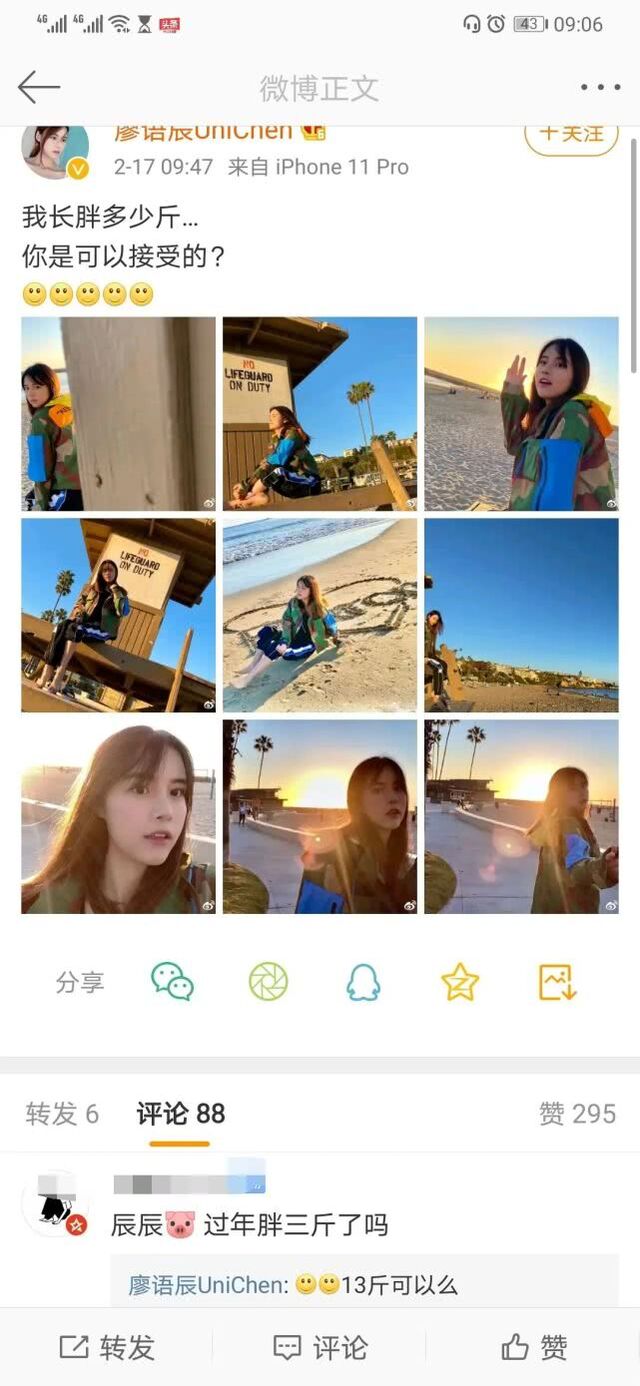
Task: Open the three-dot overflow menu
Action: [x=600, y=88]
